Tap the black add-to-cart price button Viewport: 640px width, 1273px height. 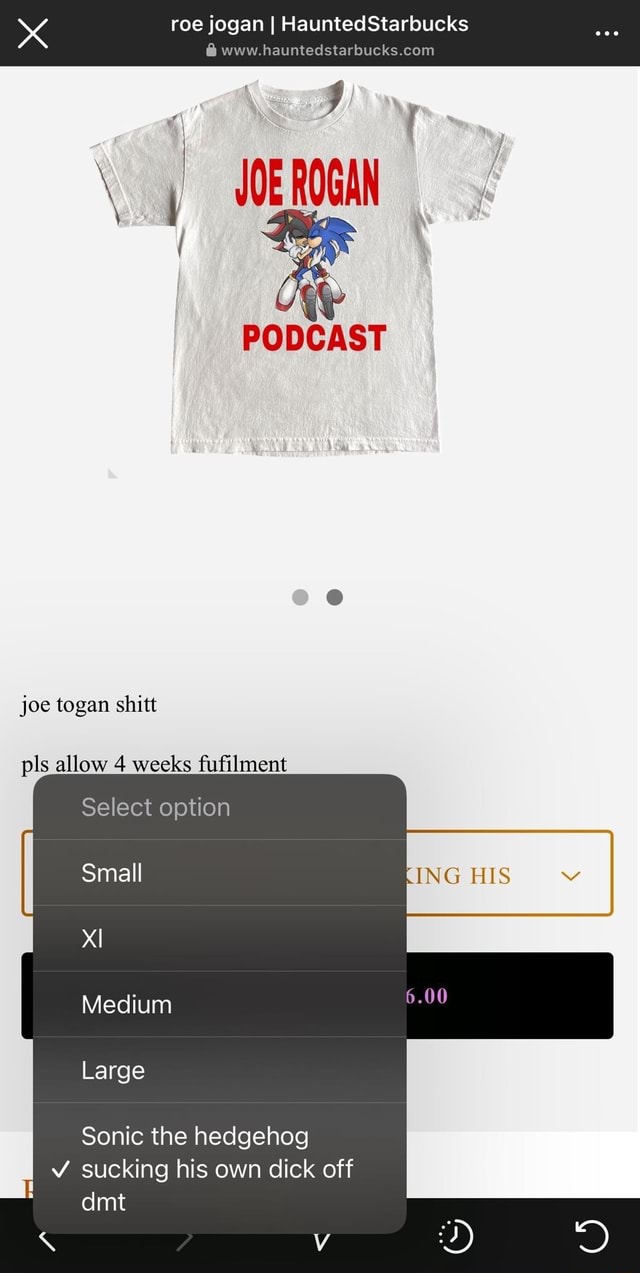(x=510, y=995)
